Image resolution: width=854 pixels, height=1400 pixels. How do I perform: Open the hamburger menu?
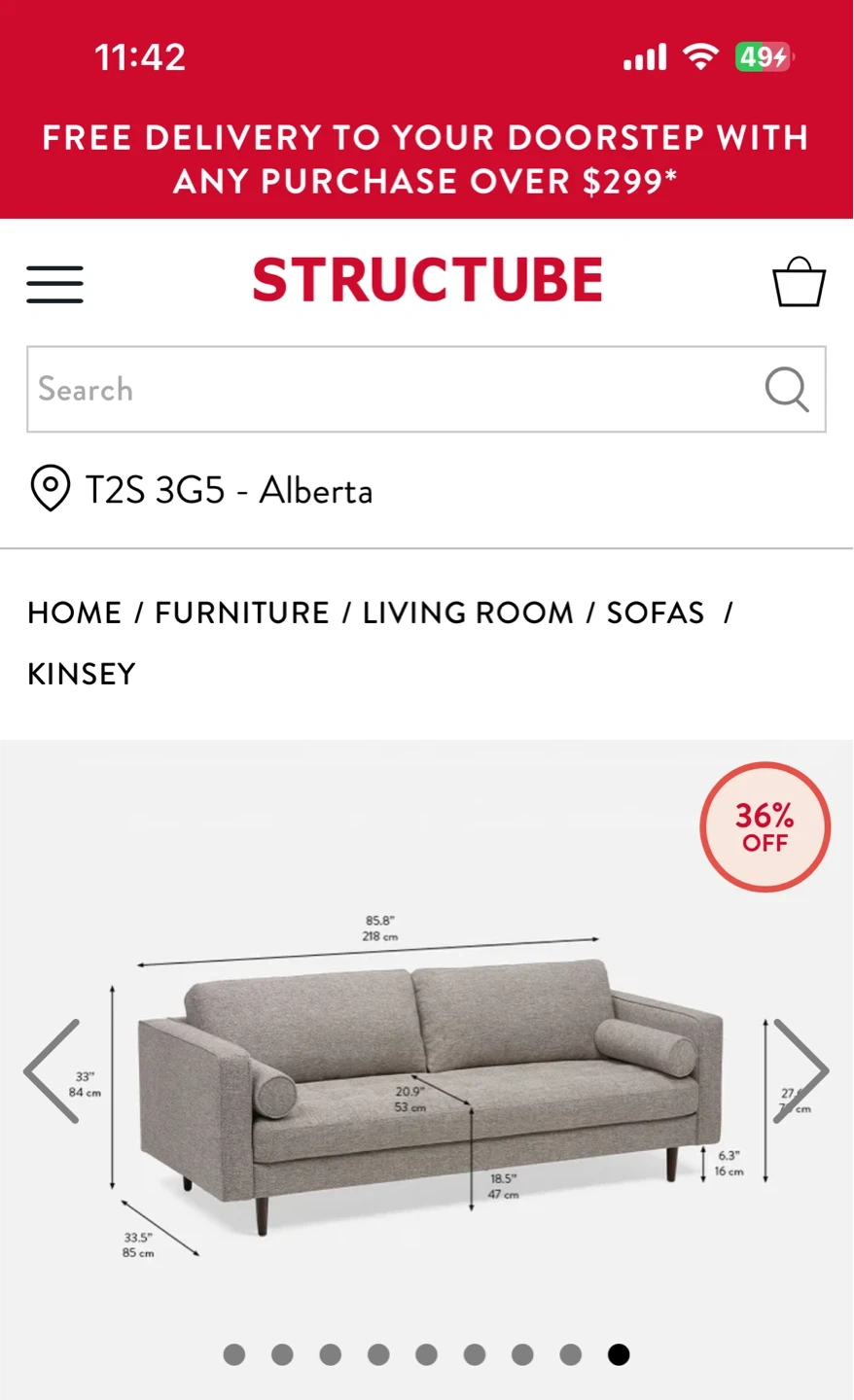(x=54, y=284)
